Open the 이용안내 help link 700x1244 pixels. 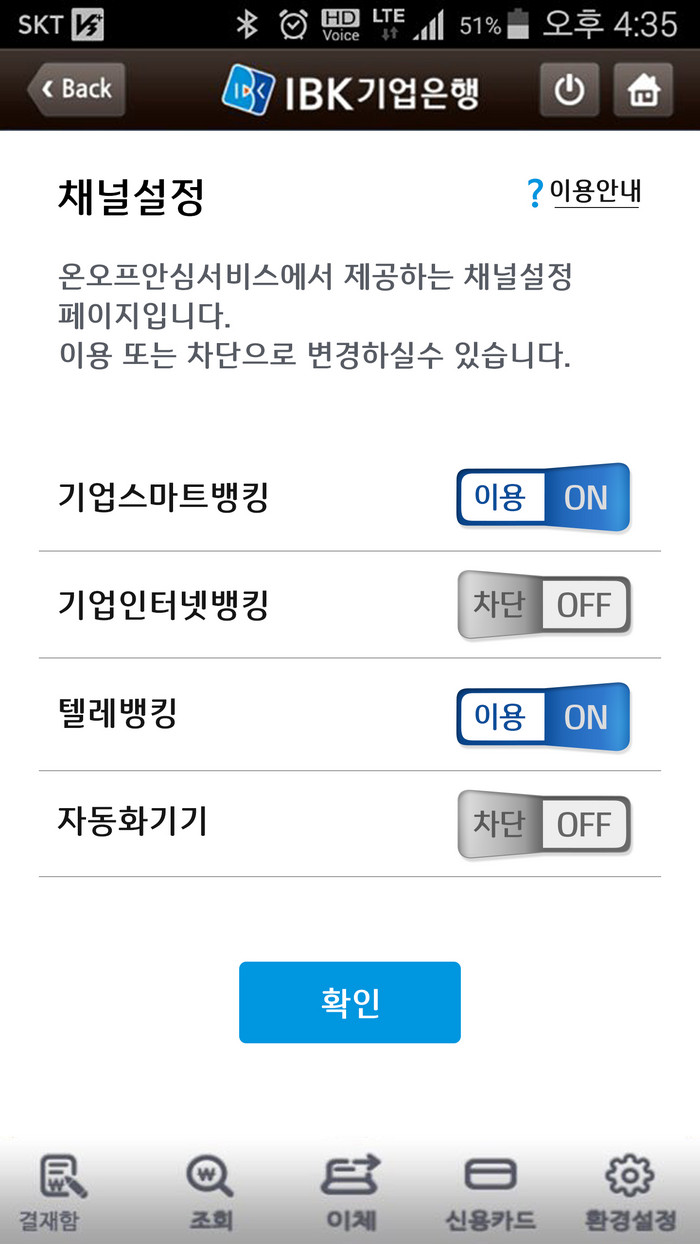click(584, 192)
